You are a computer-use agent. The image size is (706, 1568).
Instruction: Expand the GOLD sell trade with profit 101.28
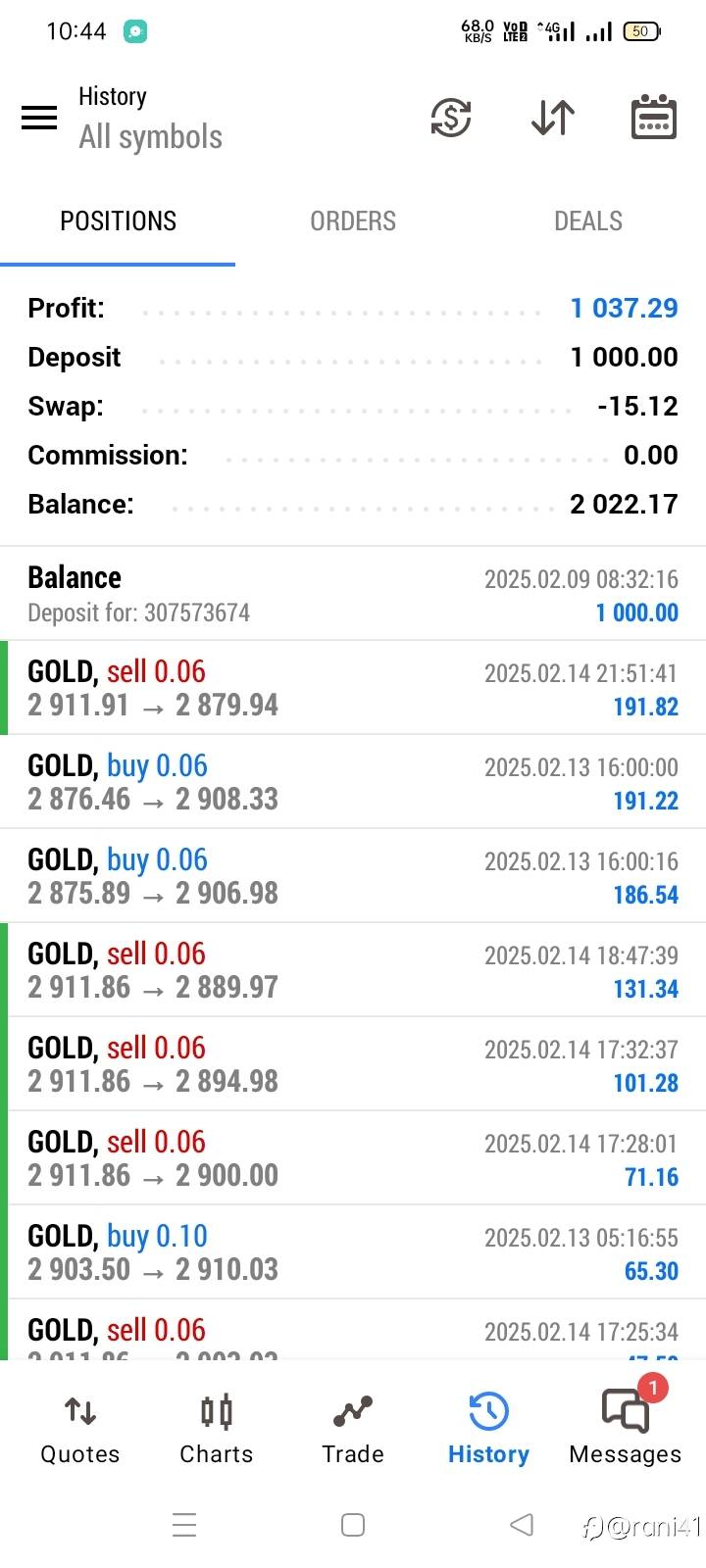click(353, 1064)
